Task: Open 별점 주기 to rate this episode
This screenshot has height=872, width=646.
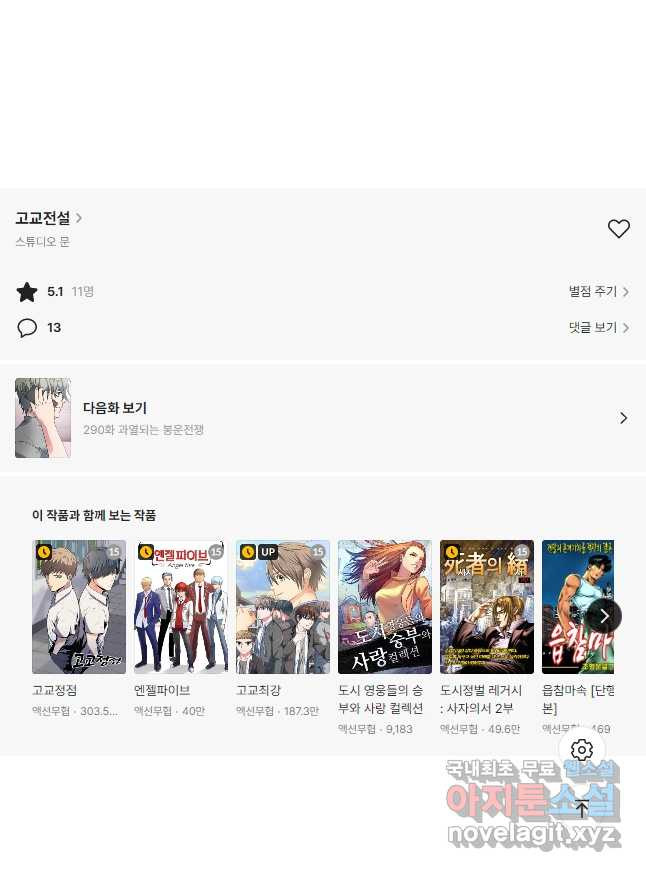Action: point(598,292)
